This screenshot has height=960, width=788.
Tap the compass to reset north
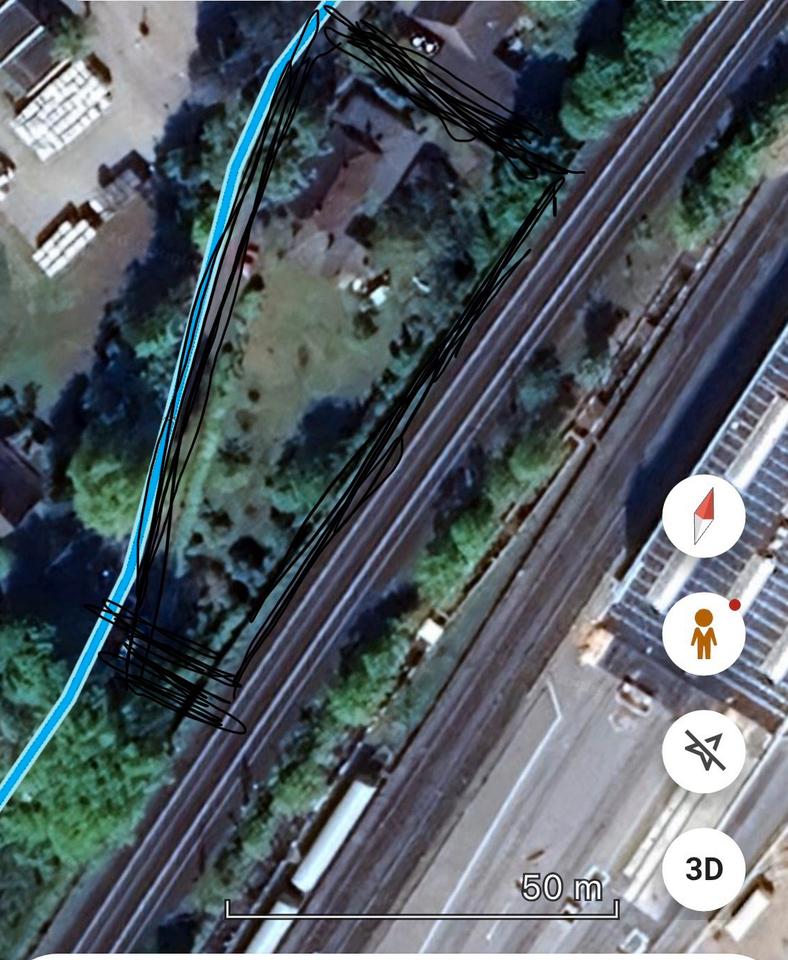click(704, 517)
